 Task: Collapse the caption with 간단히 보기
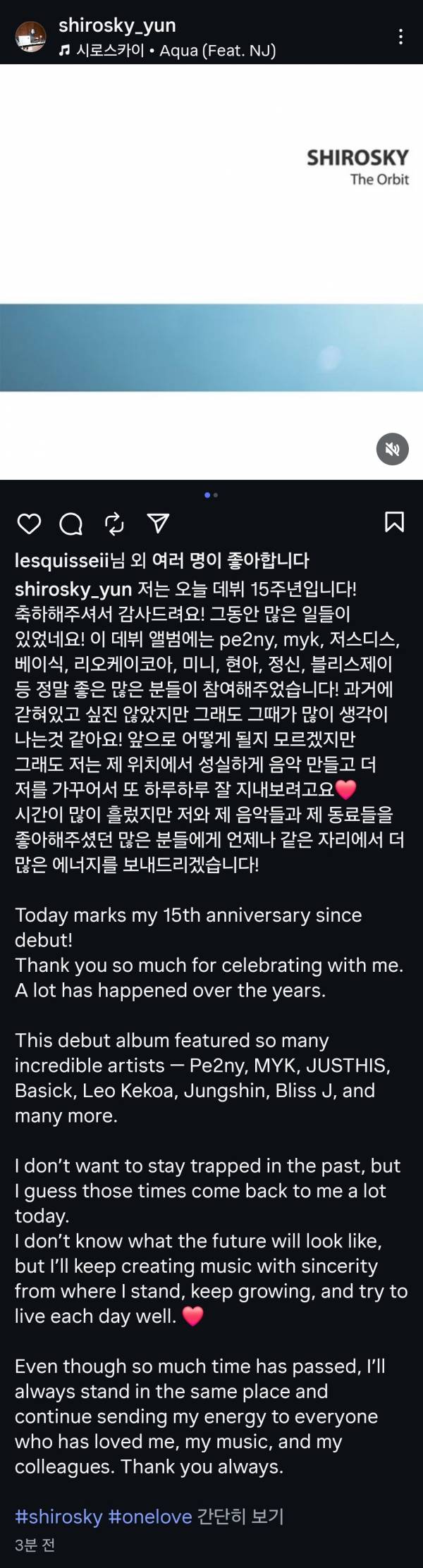pyautogui.click(x=240, y=1517)
